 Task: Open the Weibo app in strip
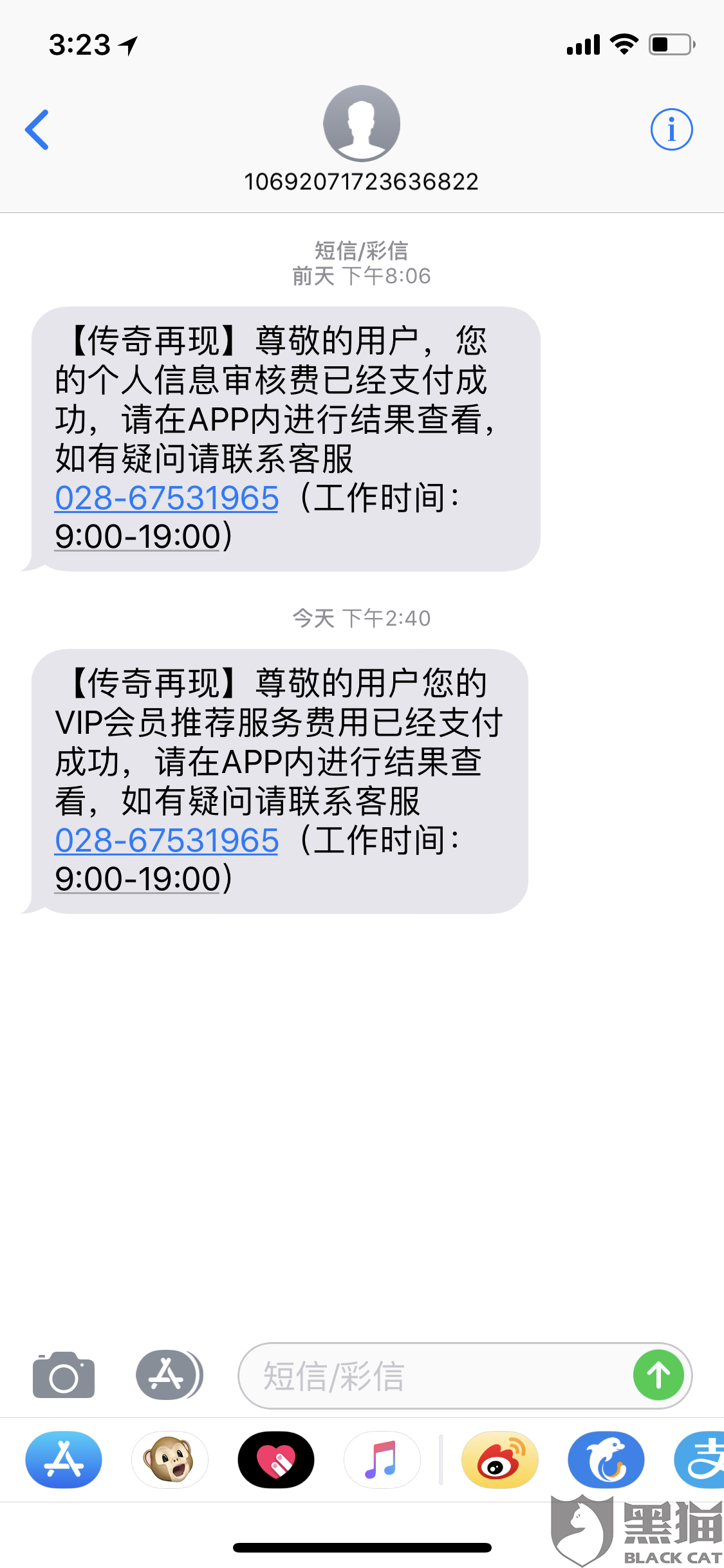[500, 1460]
